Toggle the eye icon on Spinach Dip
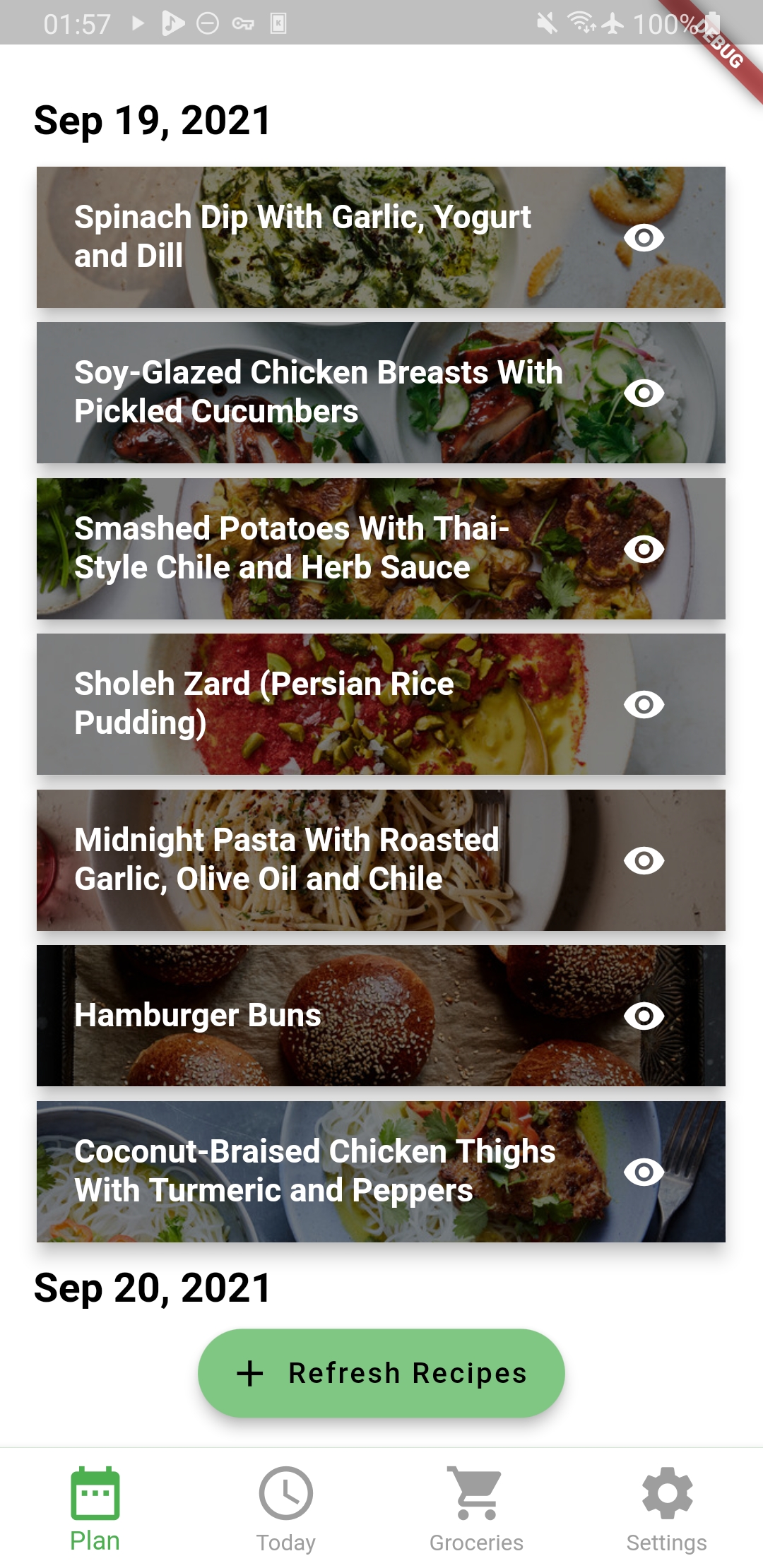The height and width of the screenshot is (1568, 763). tap(644, 237)
